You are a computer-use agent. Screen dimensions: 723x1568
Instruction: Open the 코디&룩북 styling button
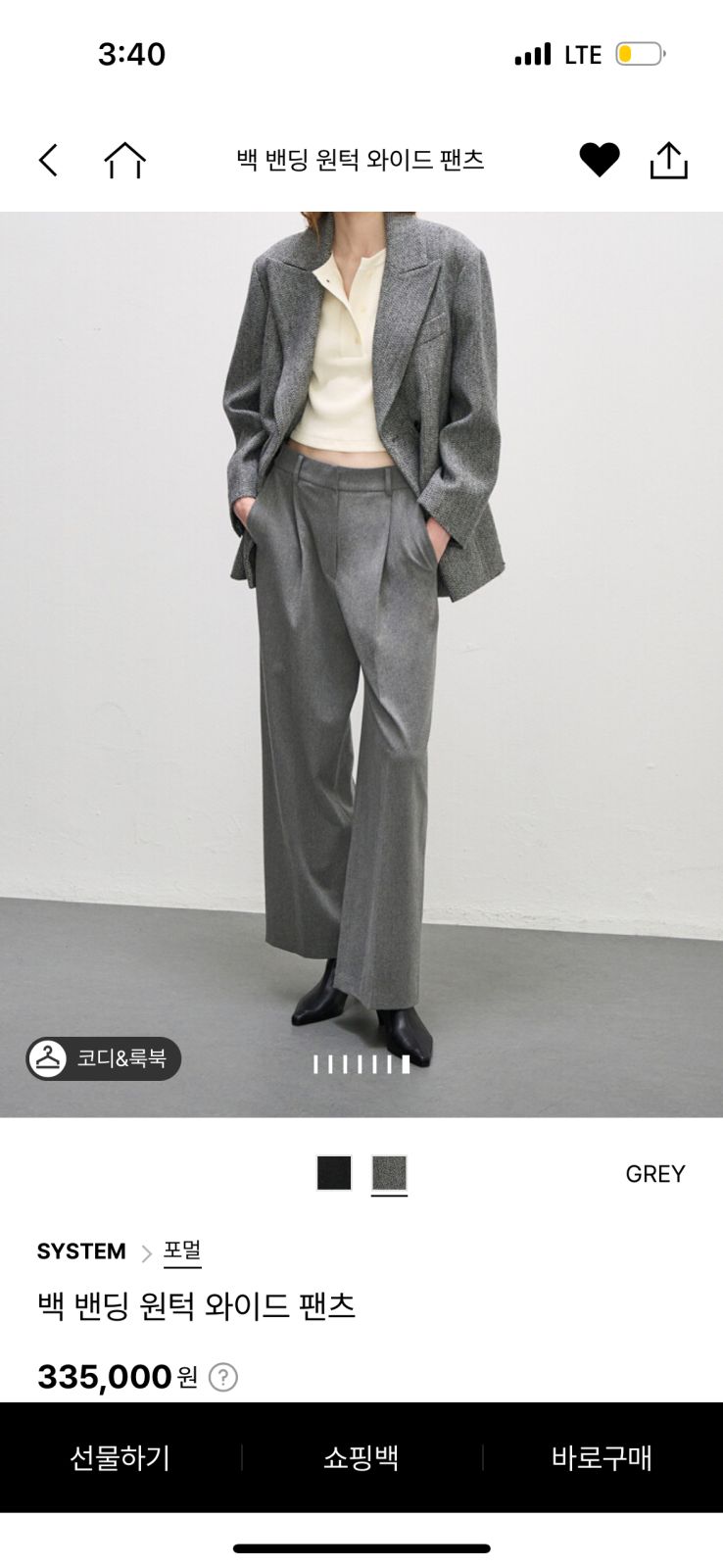(x=104, y=1058)
